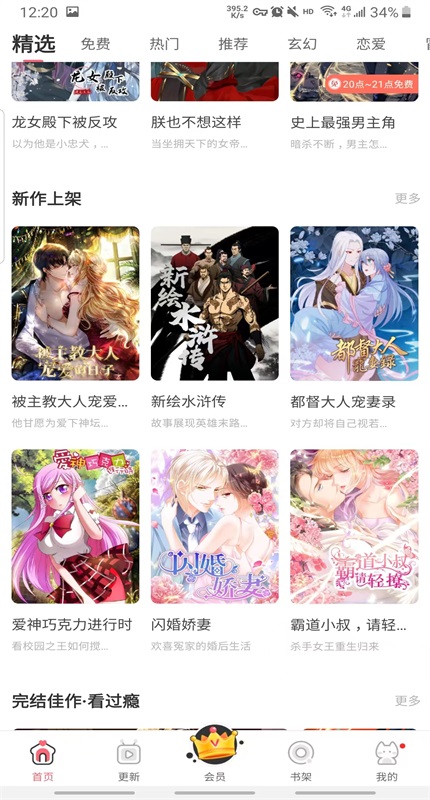Viewport: 430px width, 800px height.
Task: Open 更多 next to 新作上架
Action: pyautogui.click(x=408, y=198)
